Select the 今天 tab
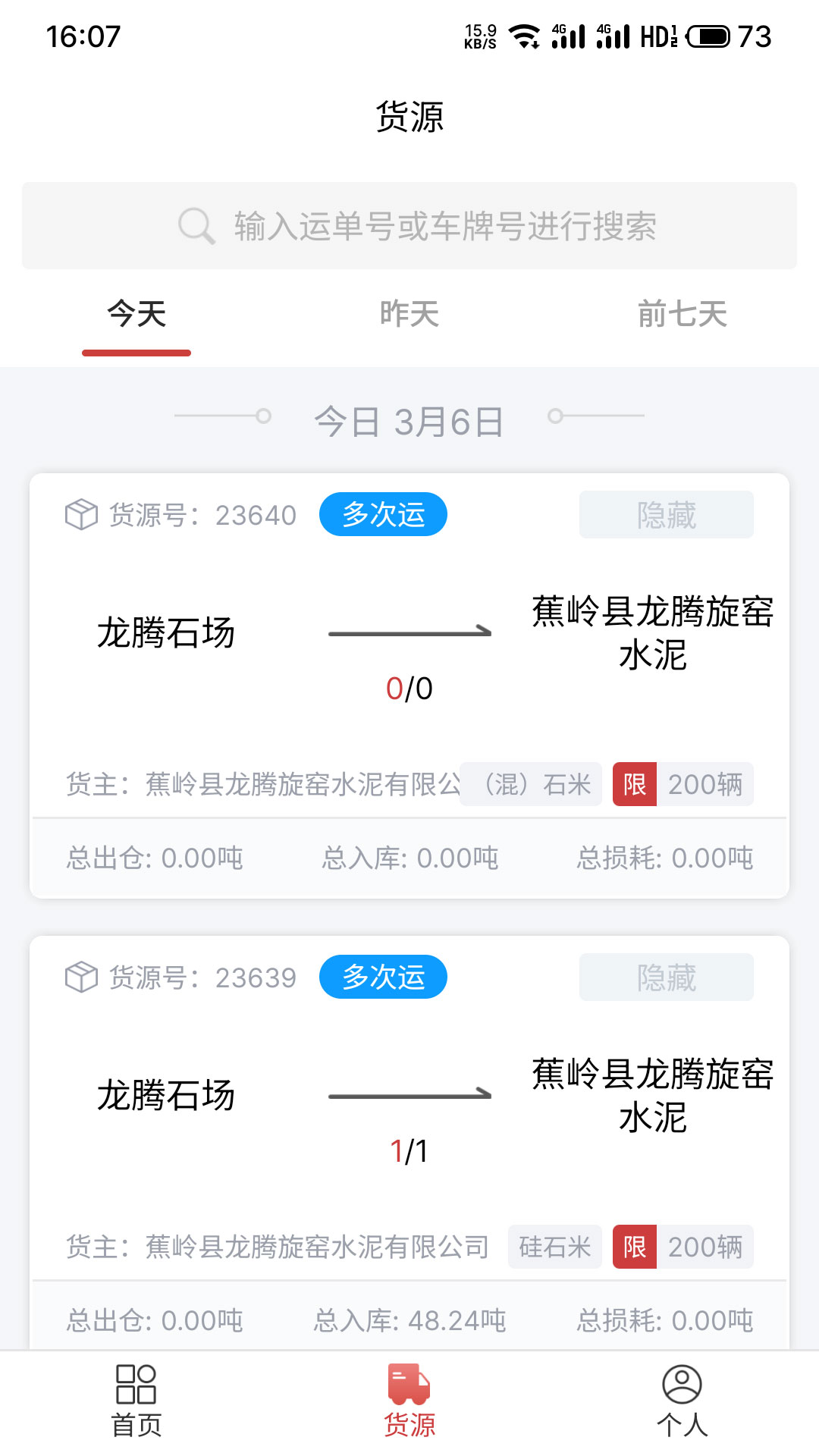Screen dimensions: 819x1456 pos(136,315)
